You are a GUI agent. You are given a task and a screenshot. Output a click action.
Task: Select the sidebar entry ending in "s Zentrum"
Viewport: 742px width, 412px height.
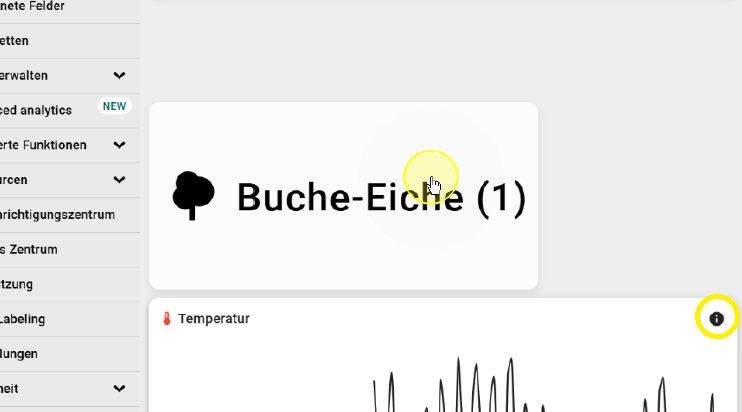tap(30, 249)
